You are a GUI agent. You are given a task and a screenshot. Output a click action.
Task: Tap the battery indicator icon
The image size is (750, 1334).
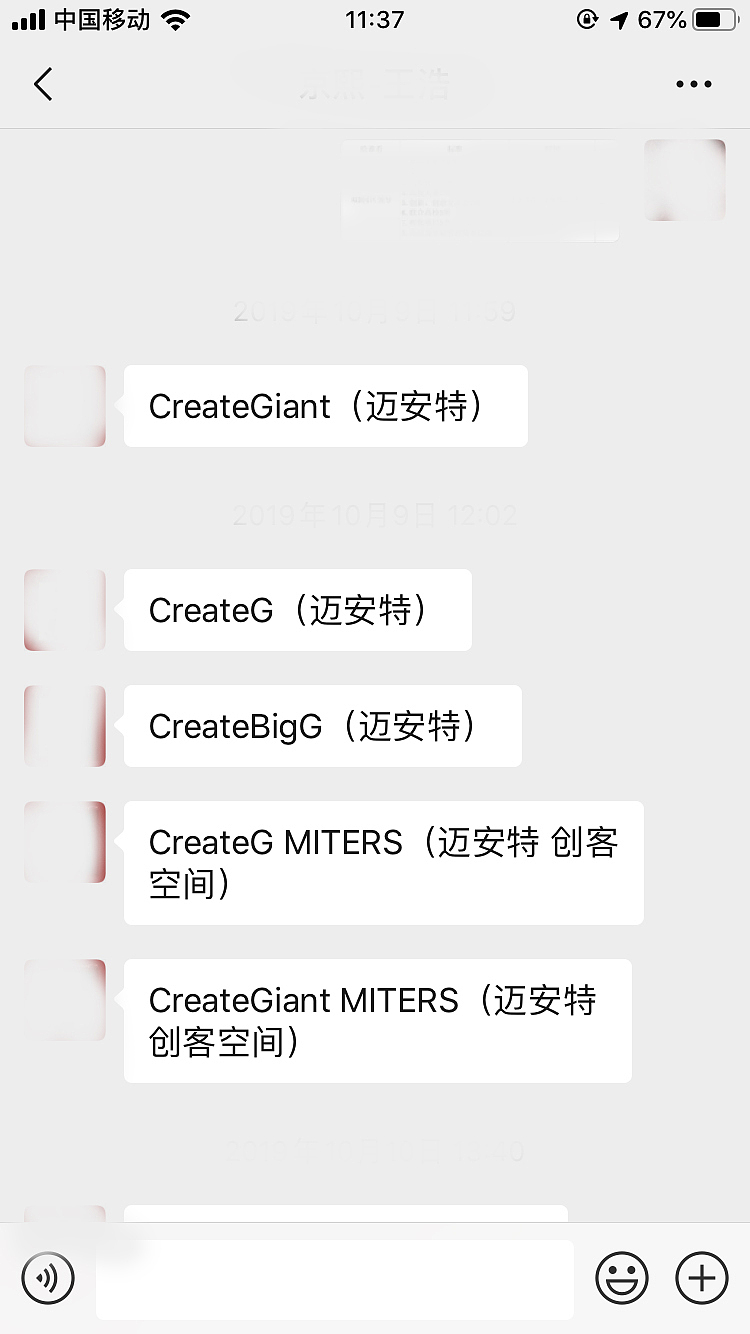point(714,18)
